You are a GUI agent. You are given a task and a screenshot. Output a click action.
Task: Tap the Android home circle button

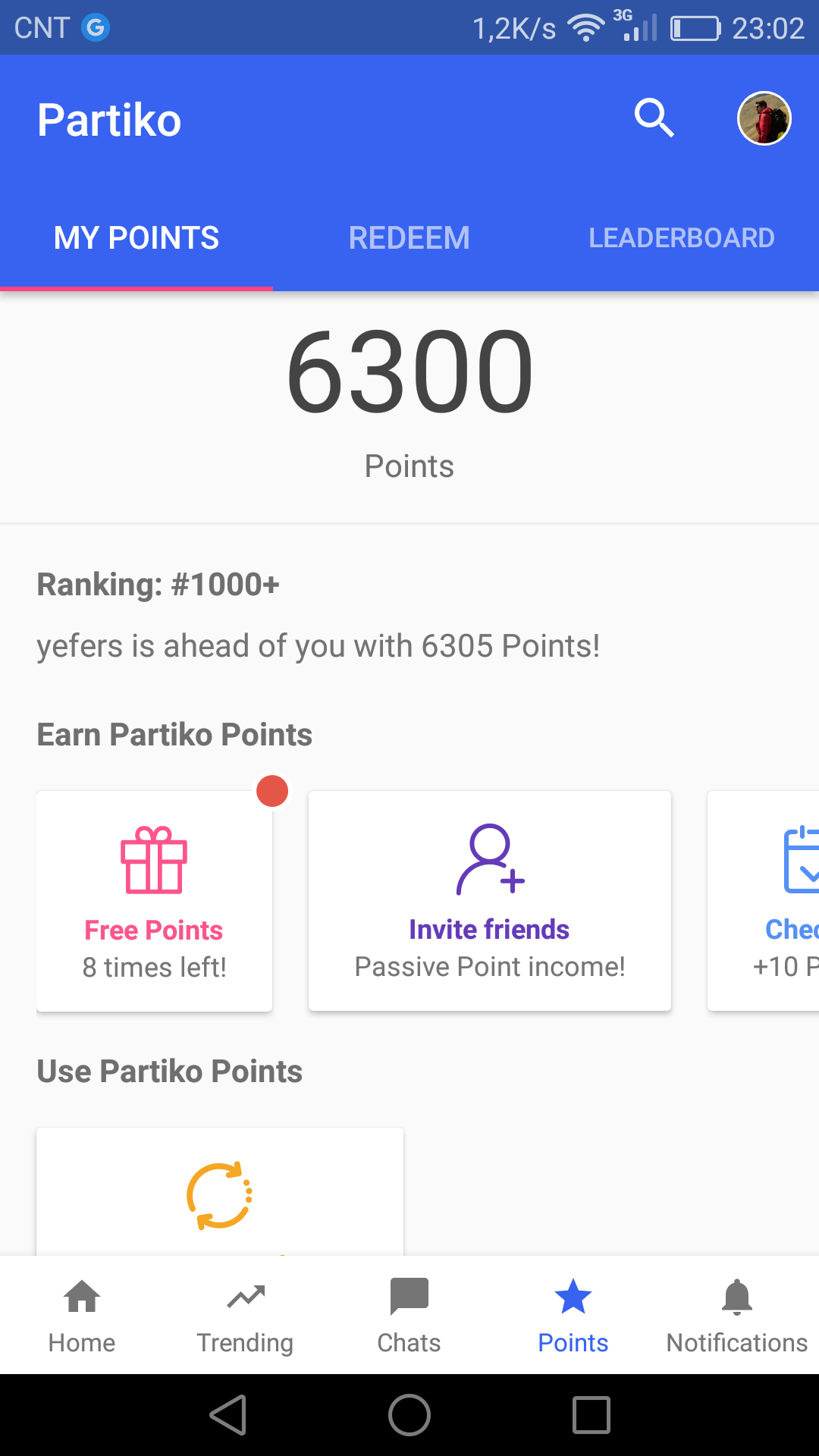click(x=409, y=1415)
